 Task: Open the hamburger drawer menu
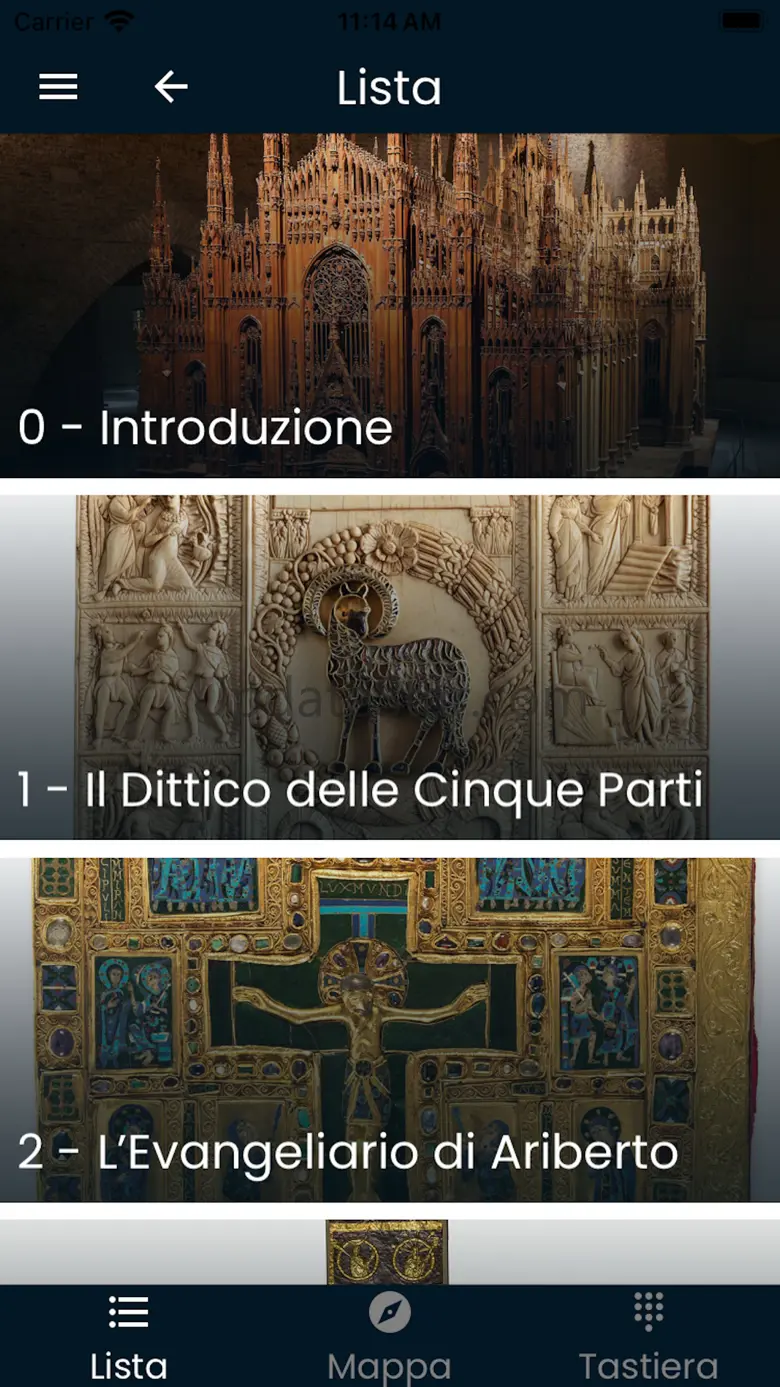tap(58, 88)
